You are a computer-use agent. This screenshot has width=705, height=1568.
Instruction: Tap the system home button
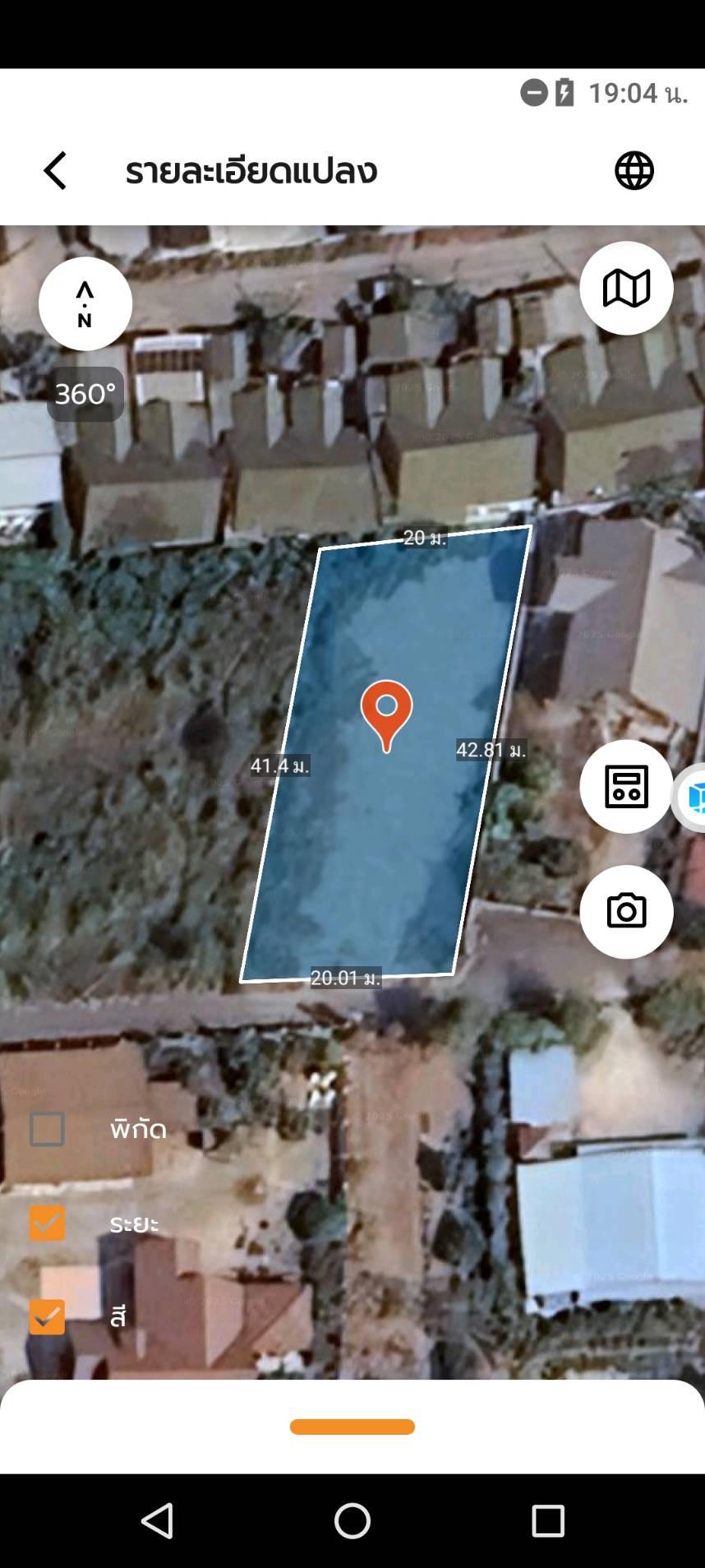click(x=352, y=1520)
